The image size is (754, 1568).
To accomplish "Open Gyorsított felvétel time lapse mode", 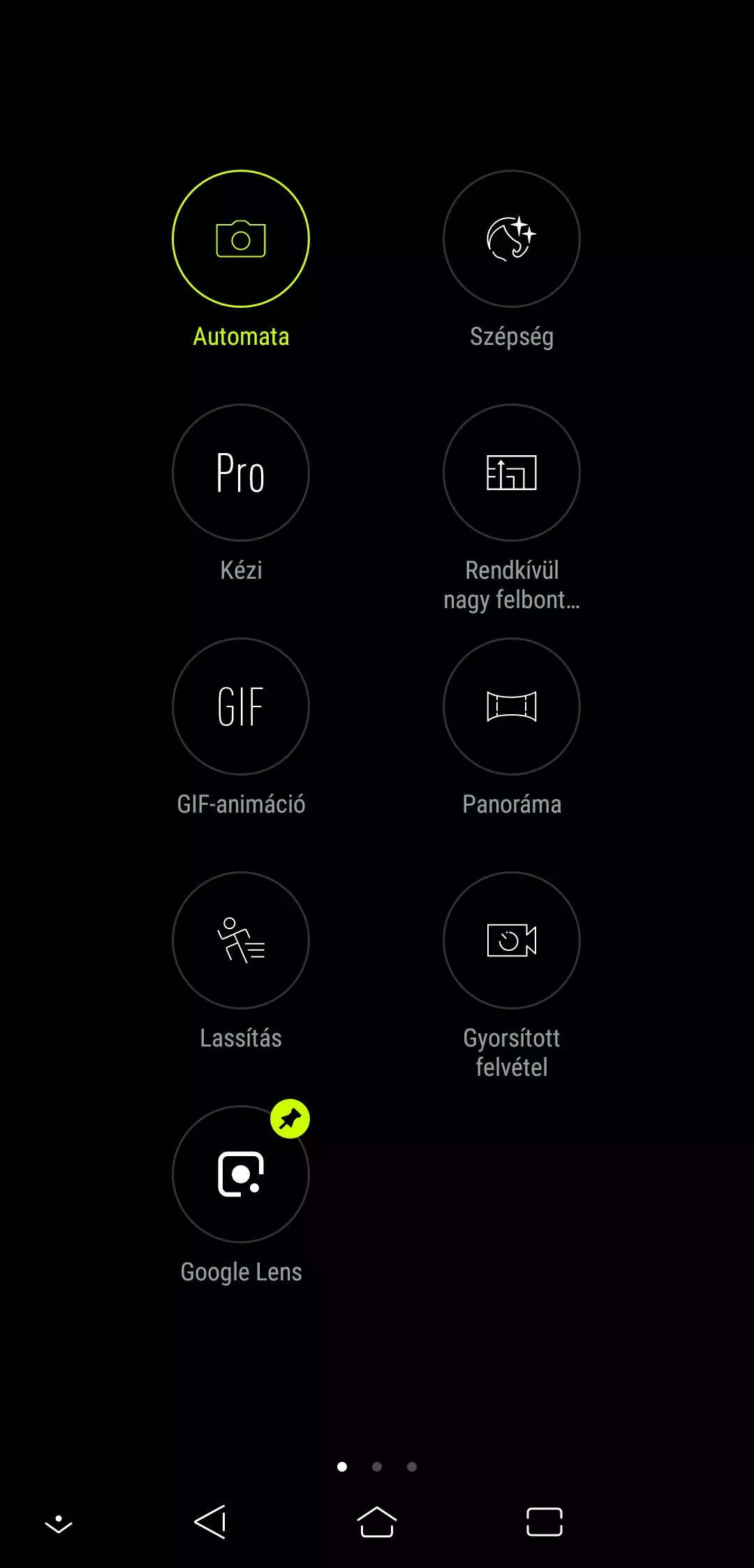I will coord(512,940).
